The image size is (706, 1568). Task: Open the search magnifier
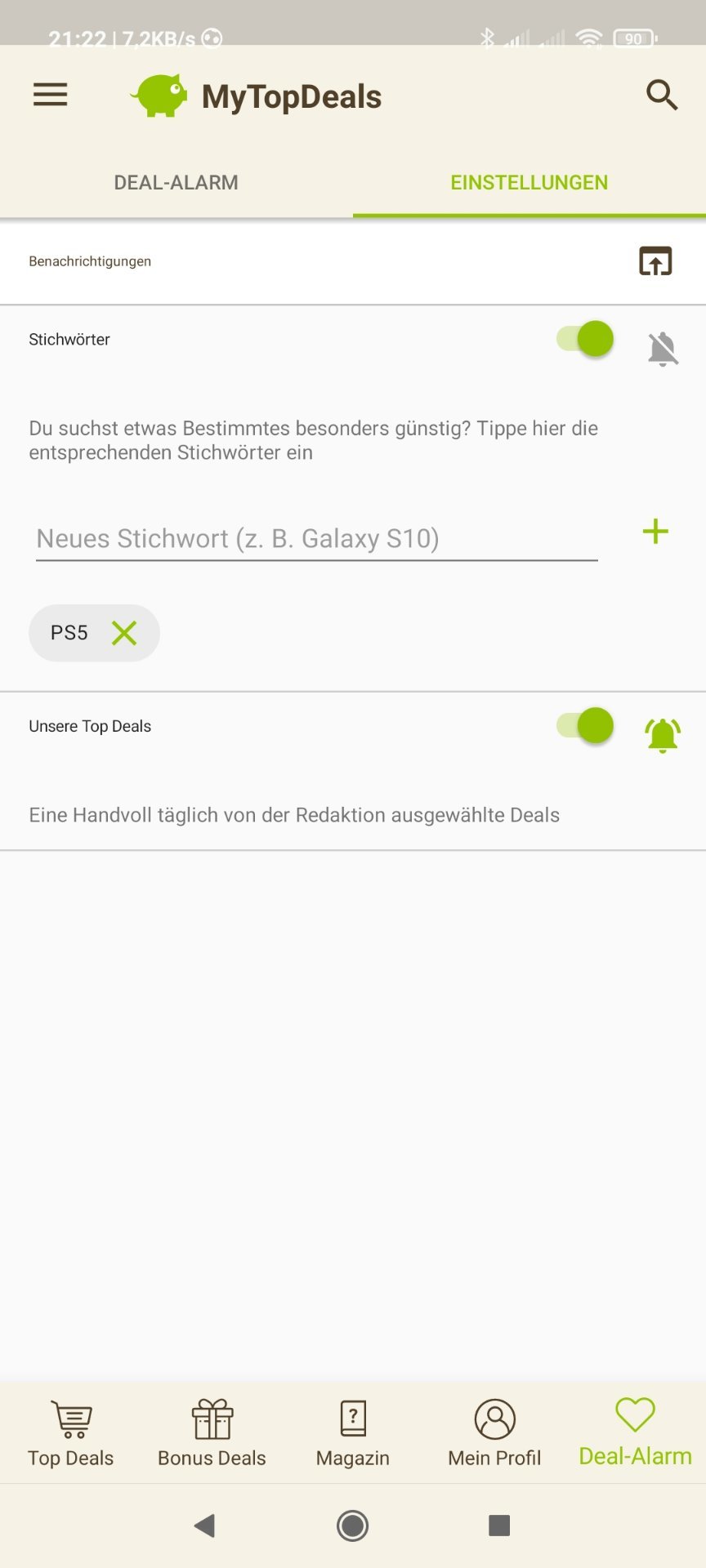coord(661,96)
